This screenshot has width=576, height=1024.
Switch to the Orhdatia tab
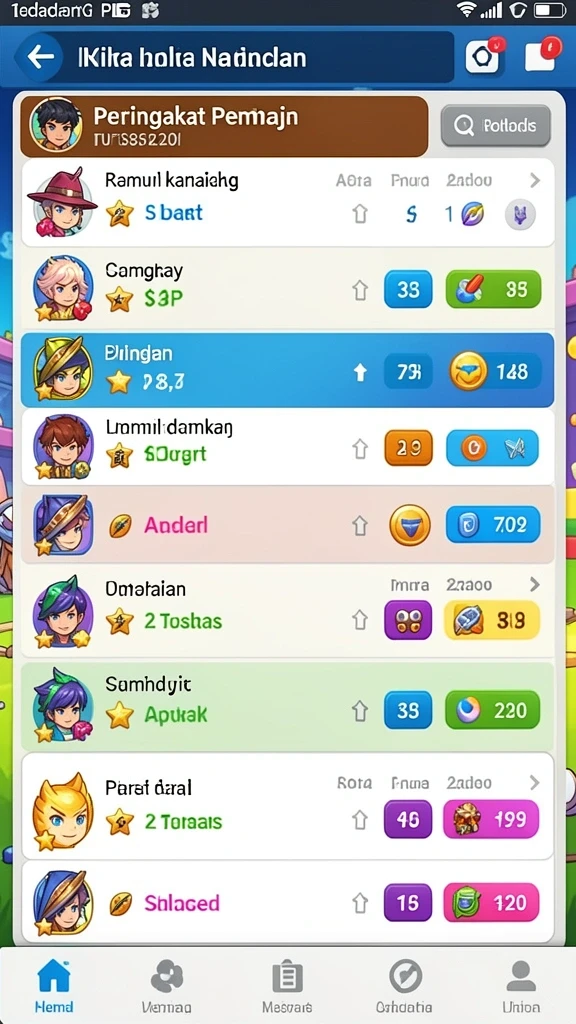tap(405, 985)
